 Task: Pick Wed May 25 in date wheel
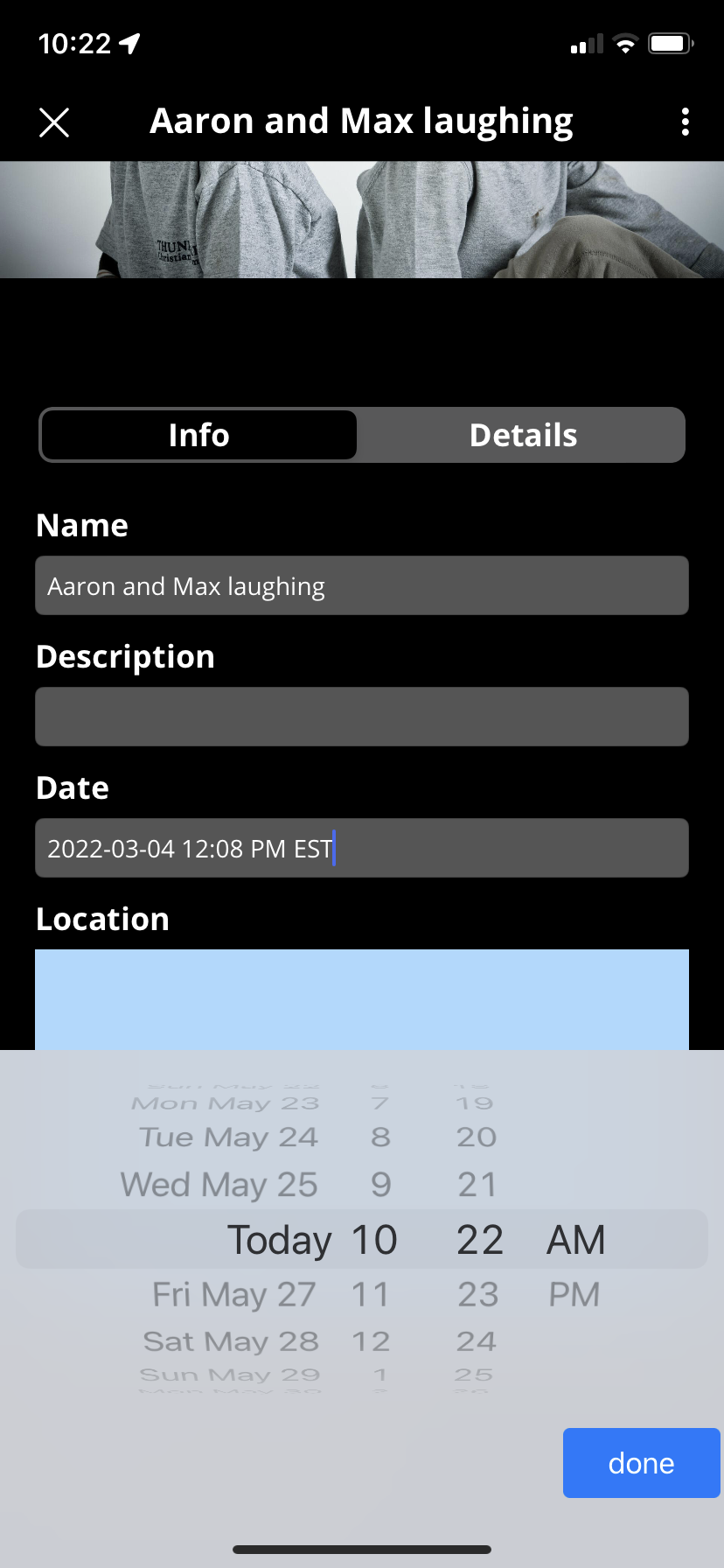point(219,1185)
